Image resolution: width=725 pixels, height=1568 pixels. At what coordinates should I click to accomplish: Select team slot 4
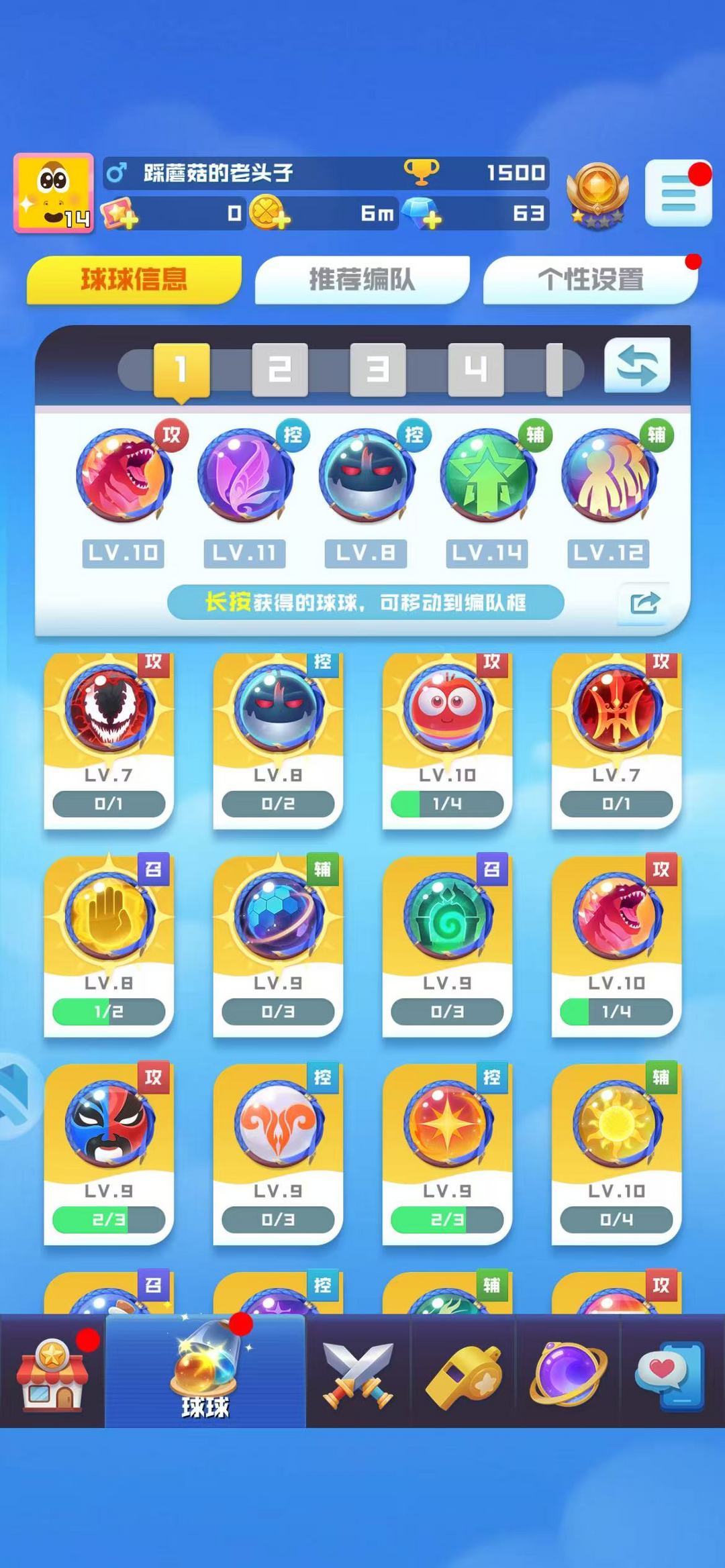[475, 370]
